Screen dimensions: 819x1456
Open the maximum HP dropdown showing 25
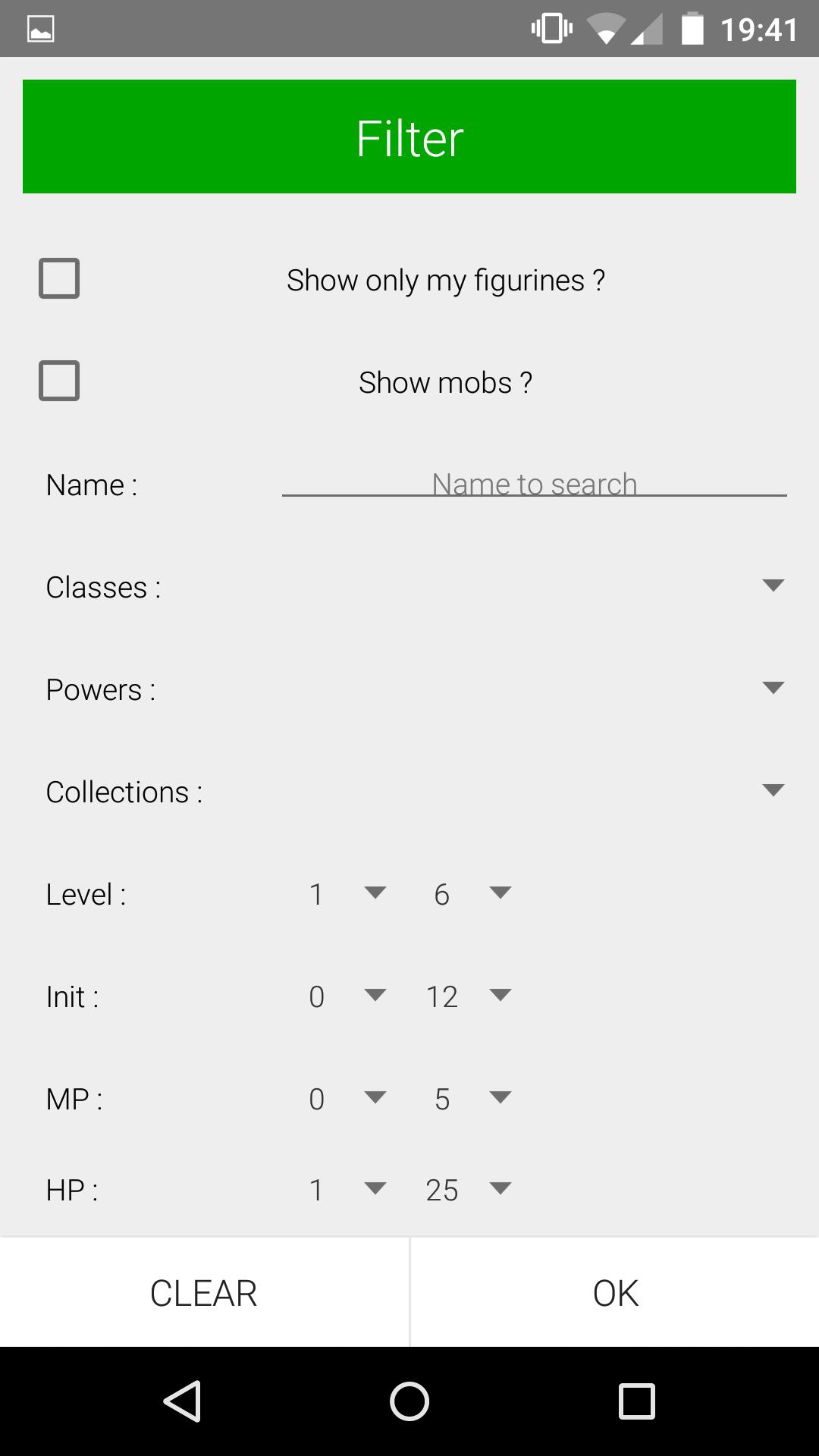470,1190
